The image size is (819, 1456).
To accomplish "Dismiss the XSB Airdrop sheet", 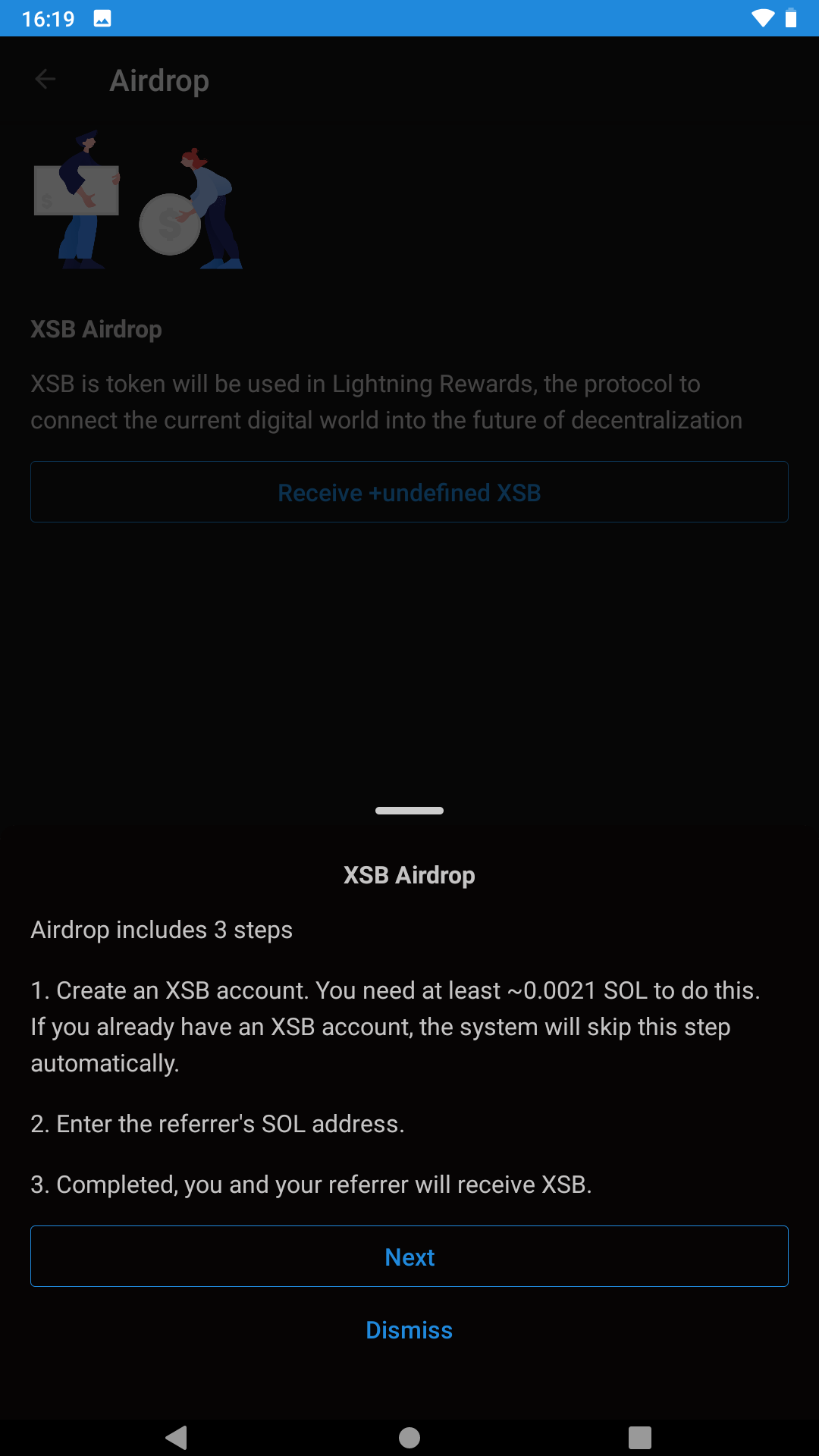I will coord(409,1330).
